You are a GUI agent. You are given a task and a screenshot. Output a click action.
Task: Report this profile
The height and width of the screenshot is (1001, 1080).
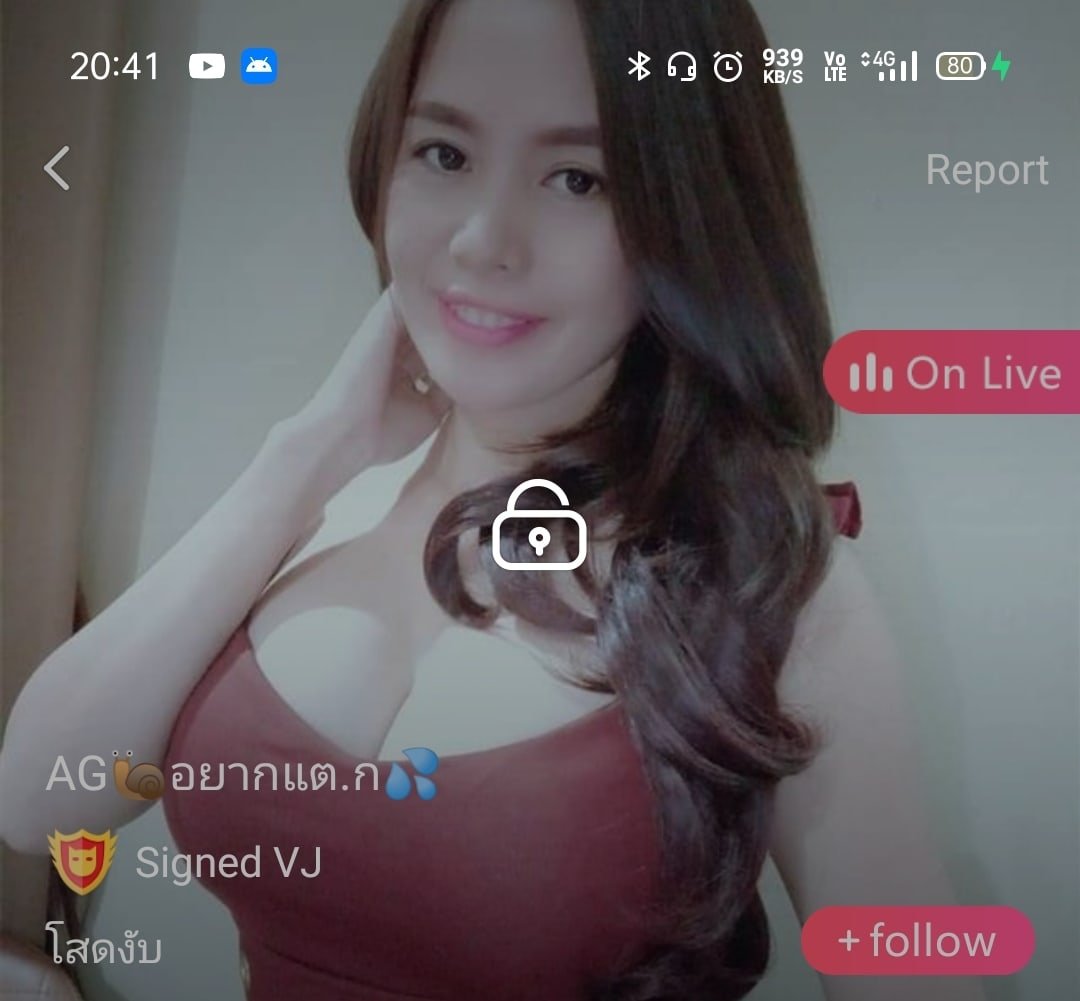(x=986, y=170)
